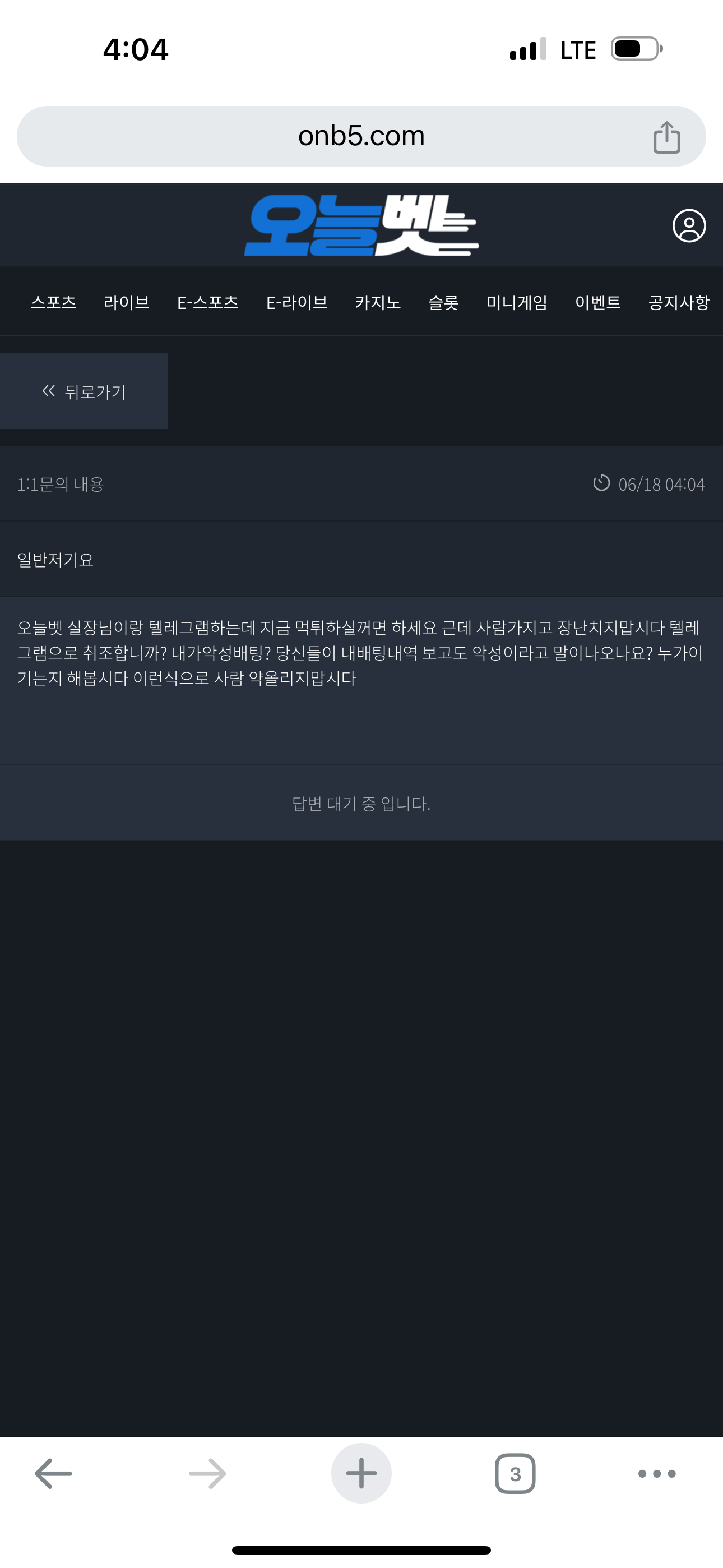View the 이벤트 page
The height and width of the screenshot is (1568, 723).
pos(597,302)
